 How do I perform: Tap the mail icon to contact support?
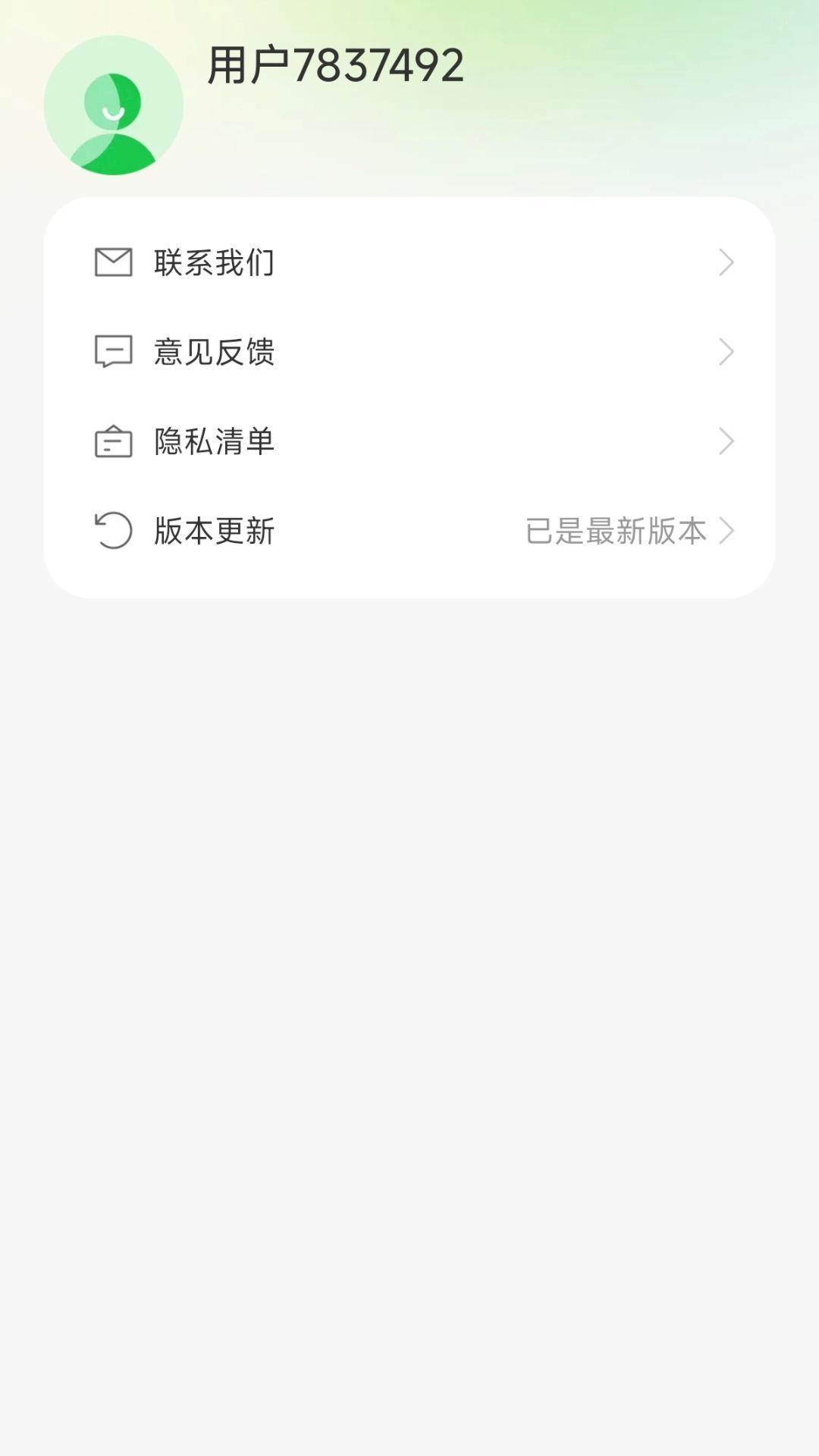pos(112,262)
